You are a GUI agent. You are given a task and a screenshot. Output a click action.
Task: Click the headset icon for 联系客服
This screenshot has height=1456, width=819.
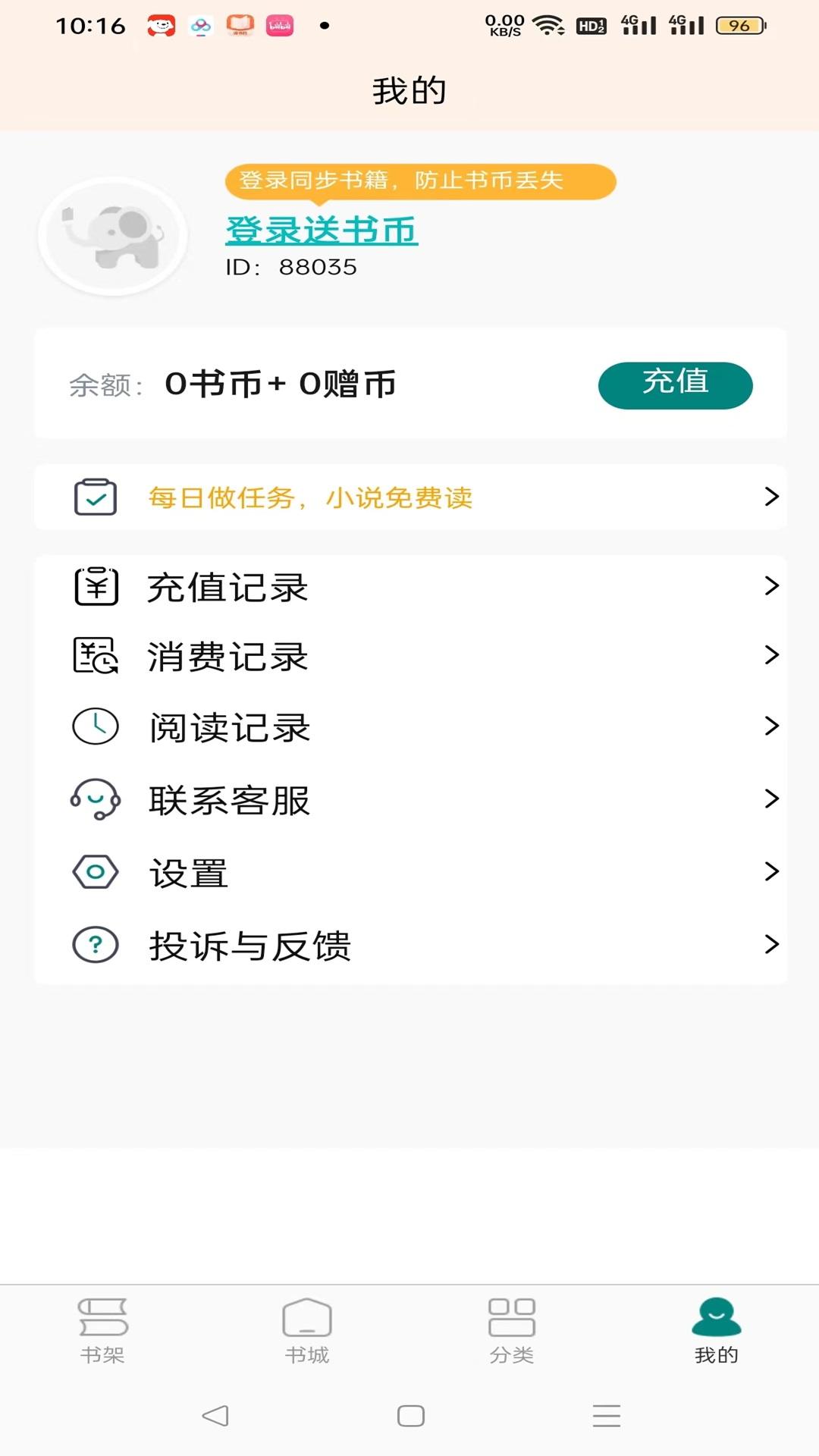coord(94,798)
